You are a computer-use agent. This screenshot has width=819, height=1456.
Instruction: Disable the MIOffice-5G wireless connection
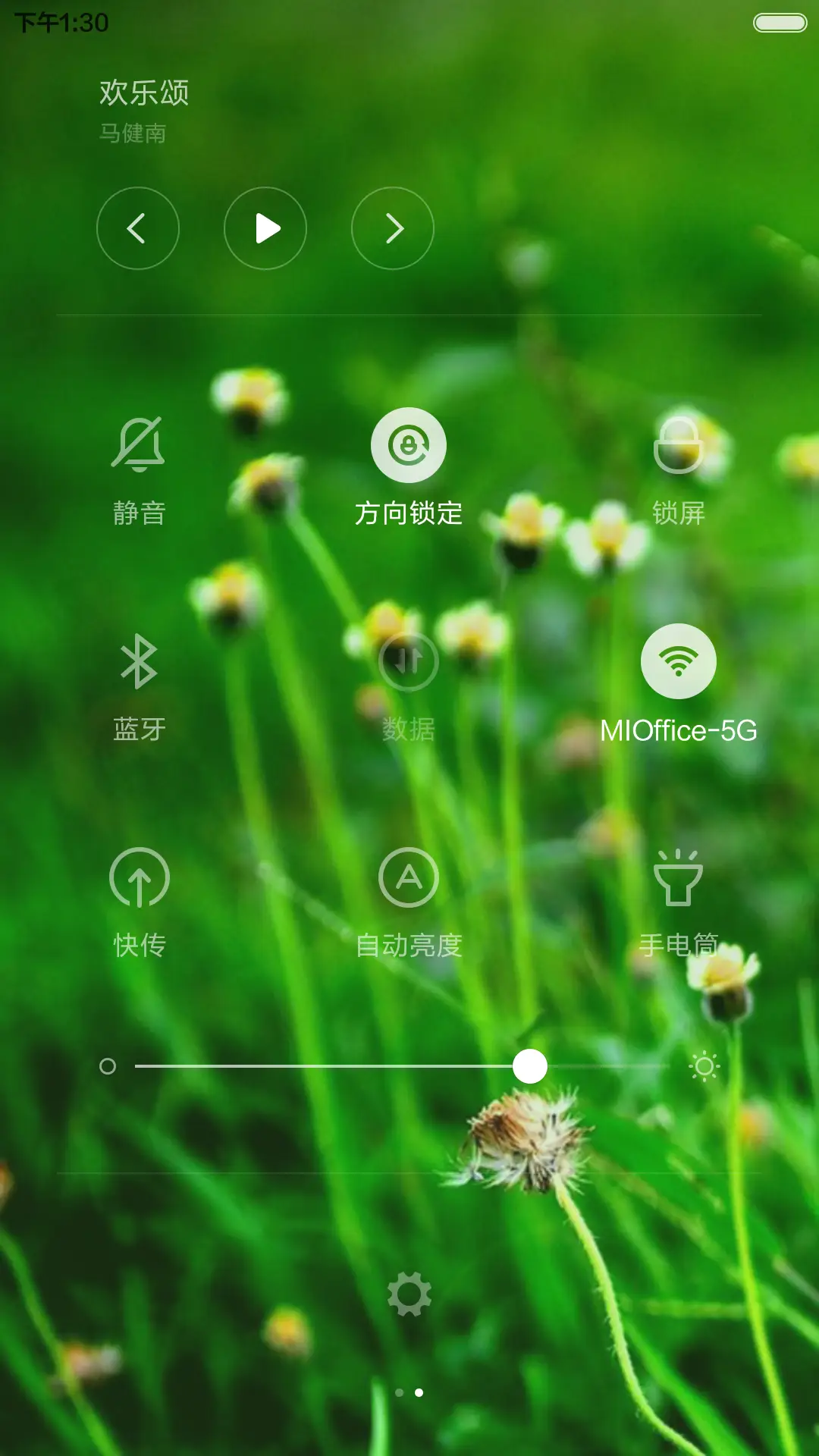tap(679, 661)
